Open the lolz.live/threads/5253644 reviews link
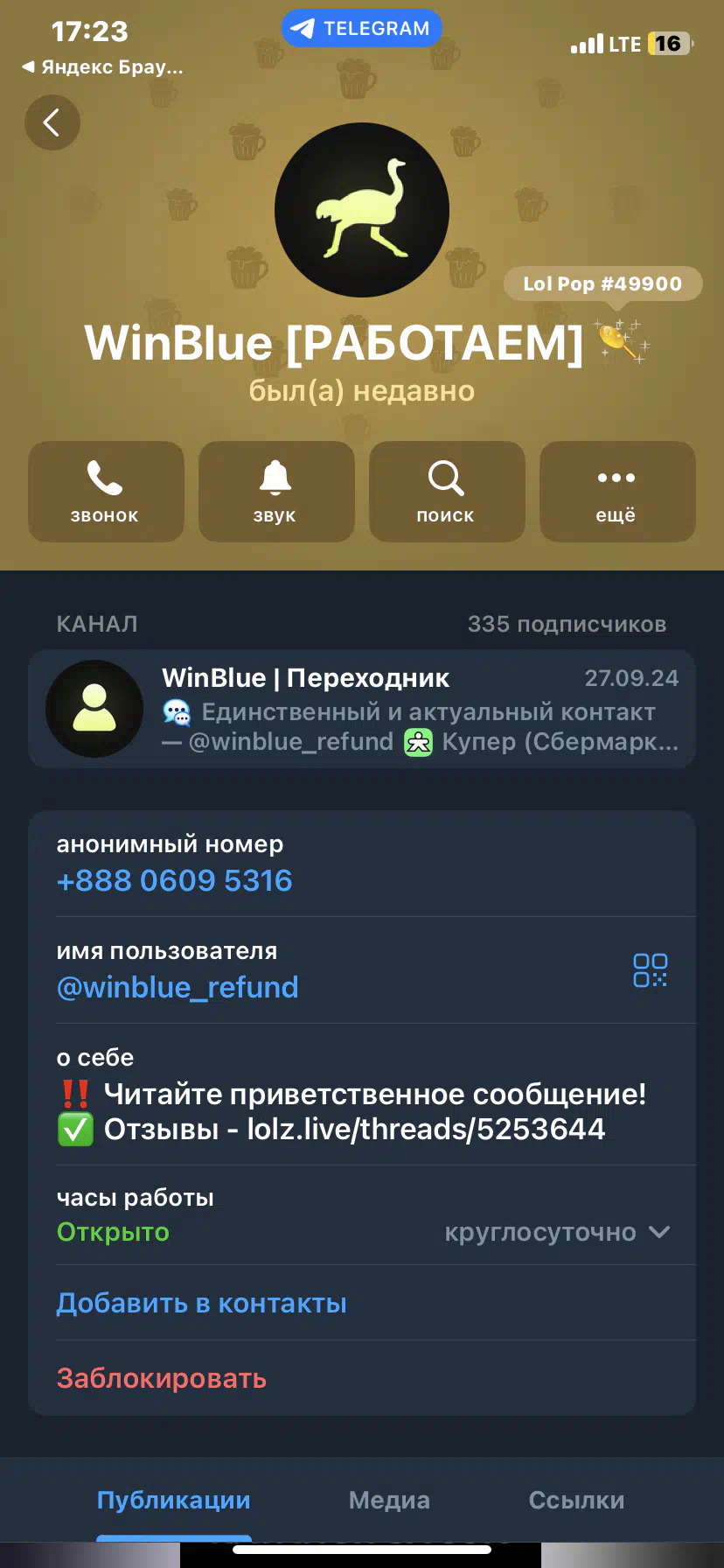 [x=426, y=1129]
